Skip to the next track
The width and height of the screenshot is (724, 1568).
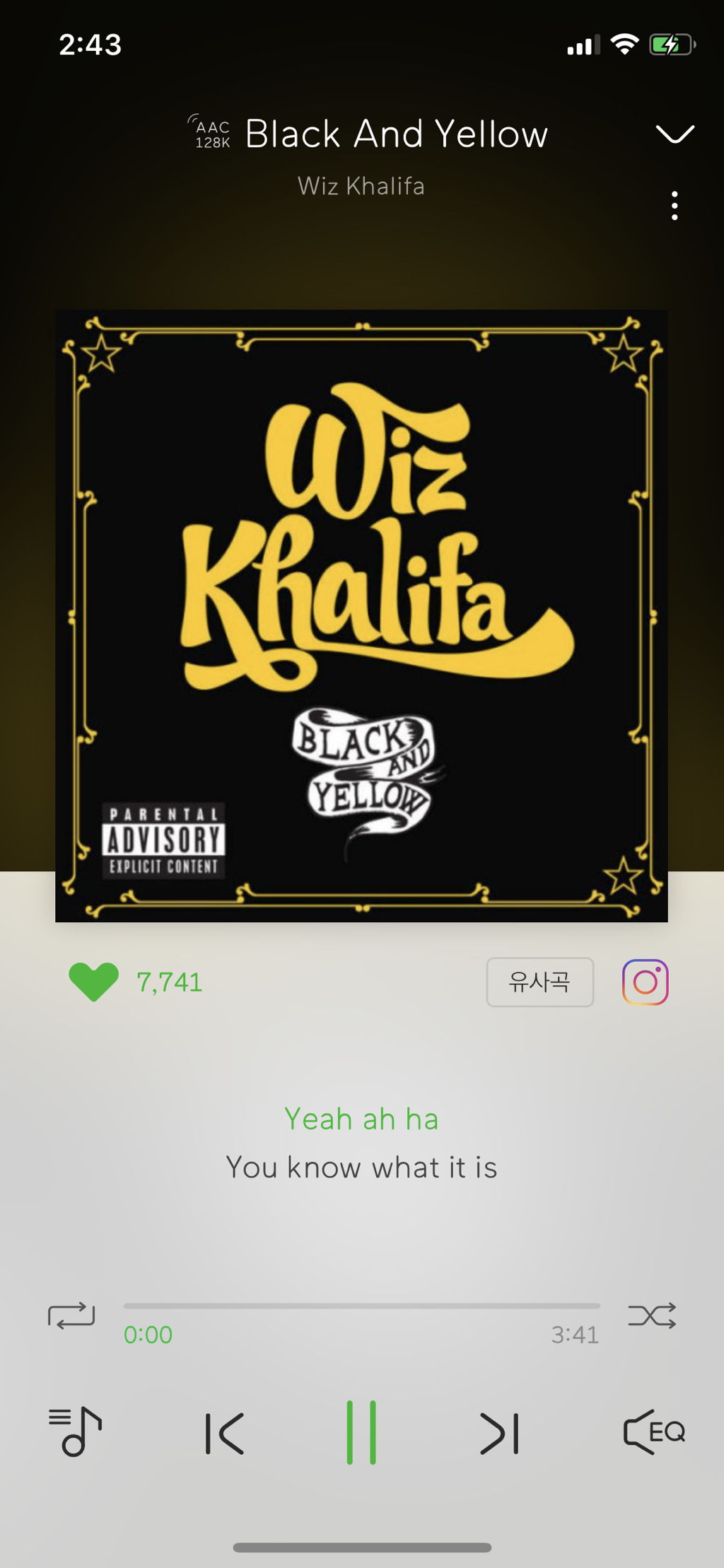pos(499,1434)
